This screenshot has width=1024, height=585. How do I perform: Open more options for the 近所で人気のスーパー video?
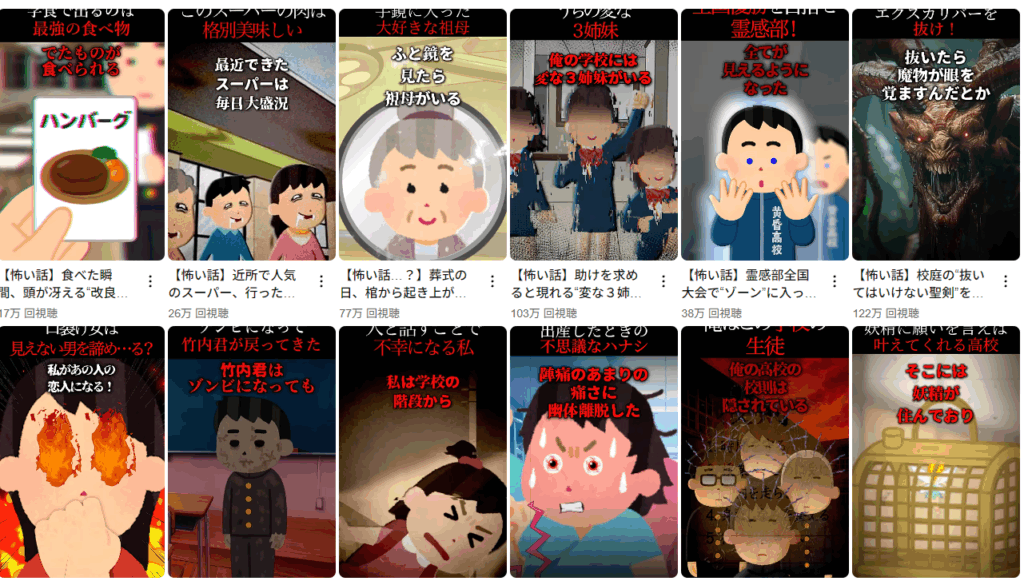(322, 282)
